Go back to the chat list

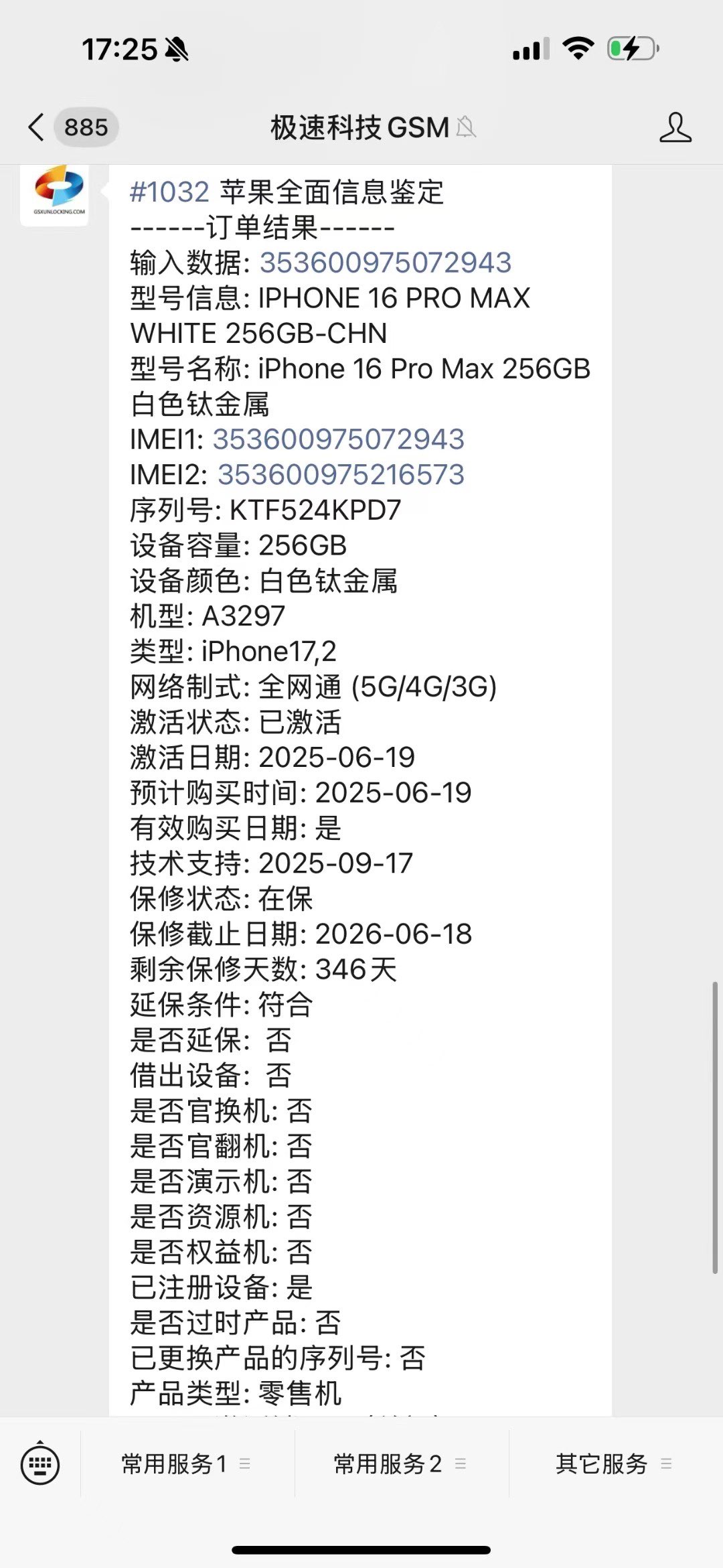pos(37,127)
